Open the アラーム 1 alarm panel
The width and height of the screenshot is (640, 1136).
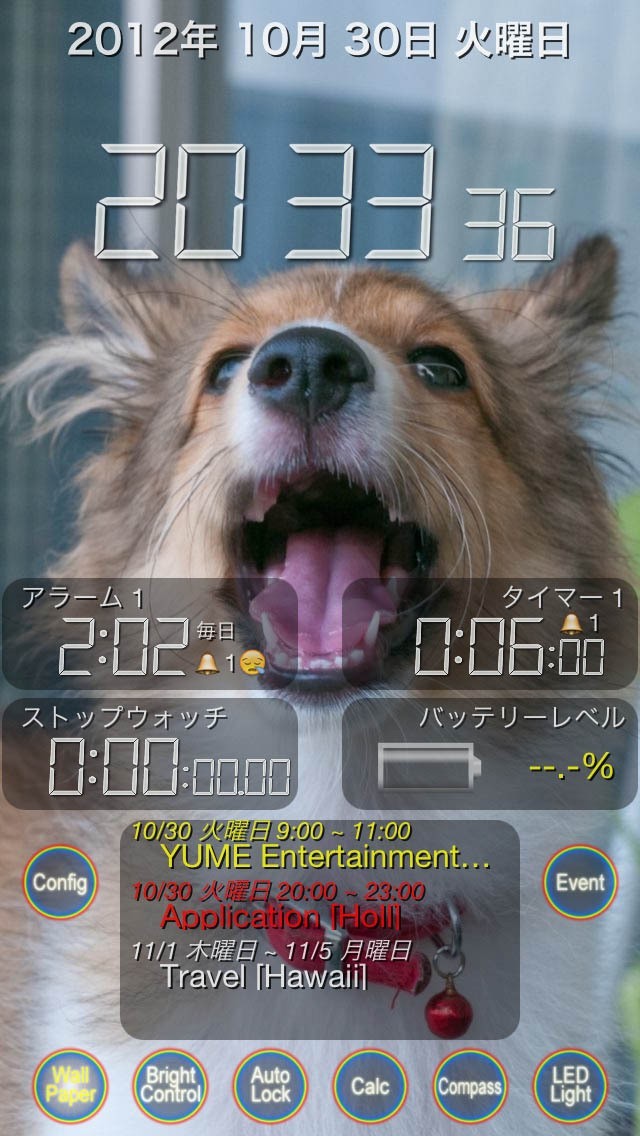tap(150, 634)
